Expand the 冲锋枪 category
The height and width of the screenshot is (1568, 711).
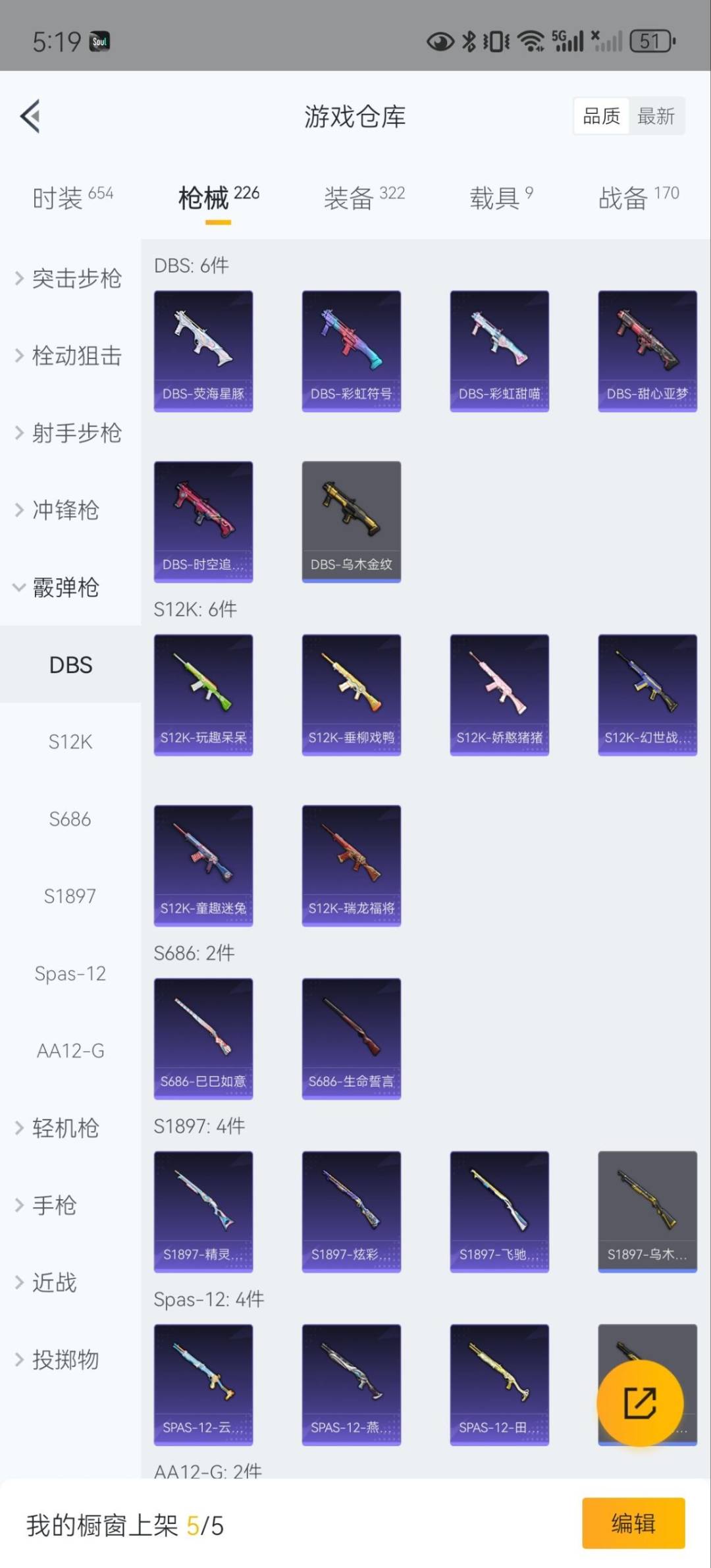coord(66,510)
